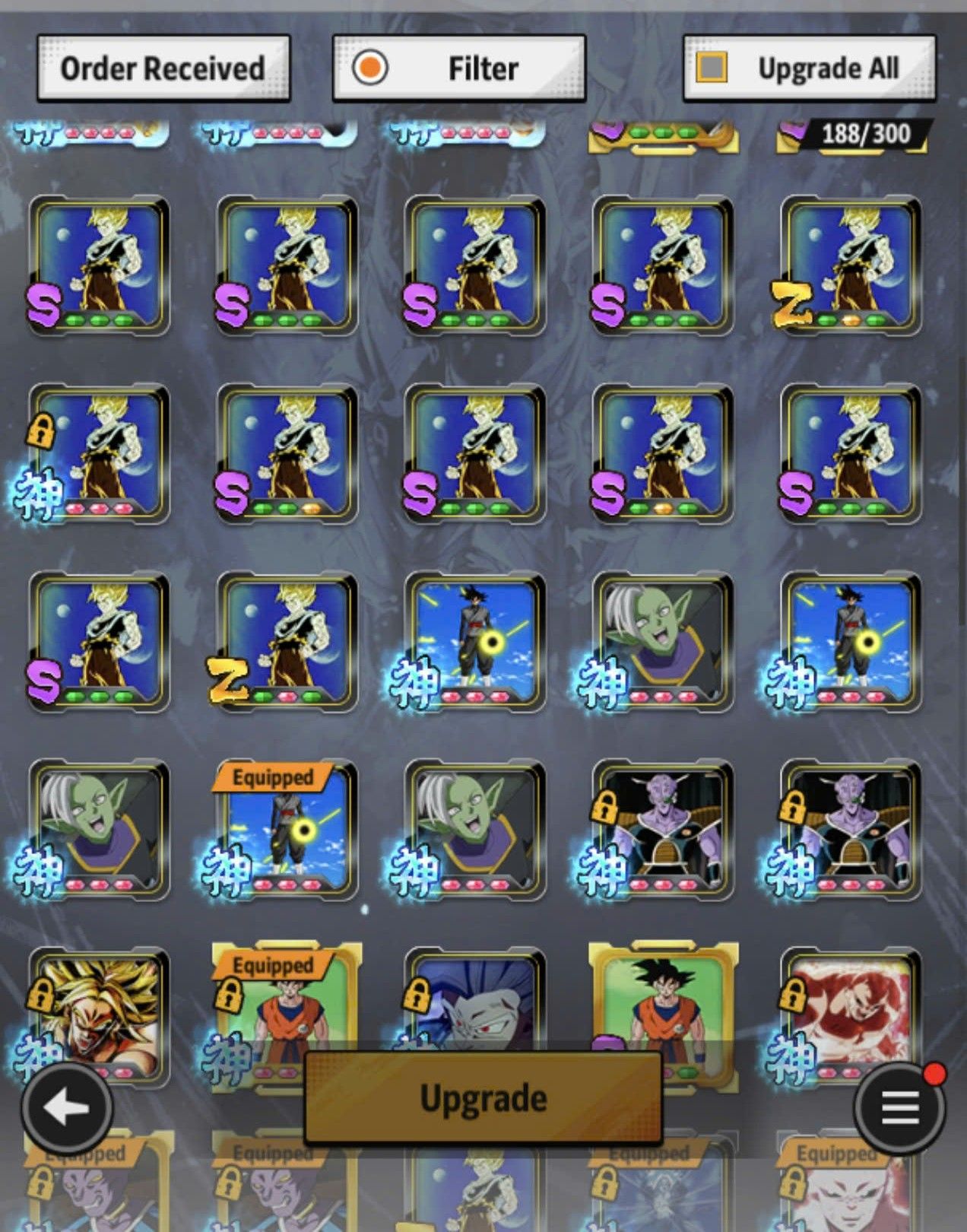967x1232 pixels.
Task: Open the Order Received sort button
Action: [163, 68]
